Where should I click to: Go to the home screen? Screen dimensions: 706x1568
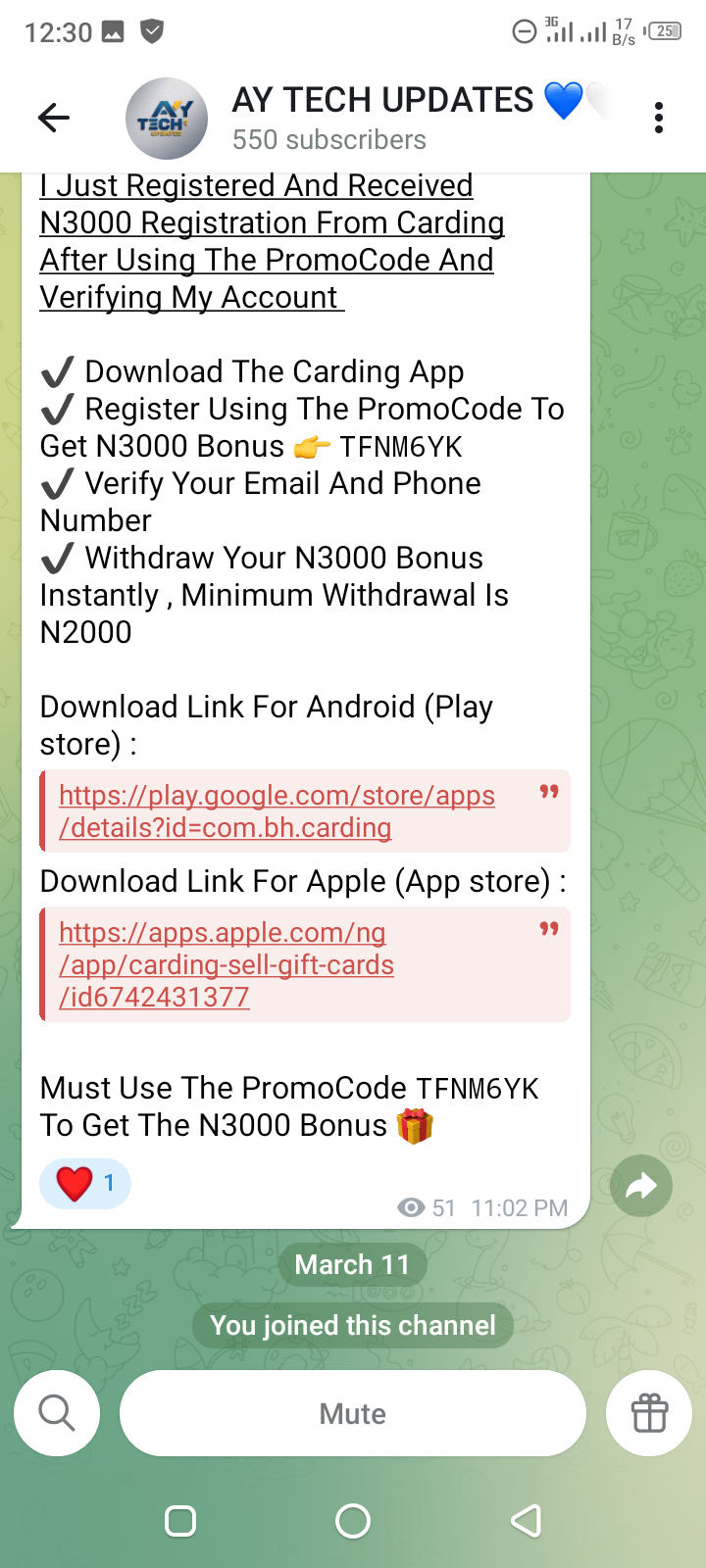click(x=353, y=1521)
